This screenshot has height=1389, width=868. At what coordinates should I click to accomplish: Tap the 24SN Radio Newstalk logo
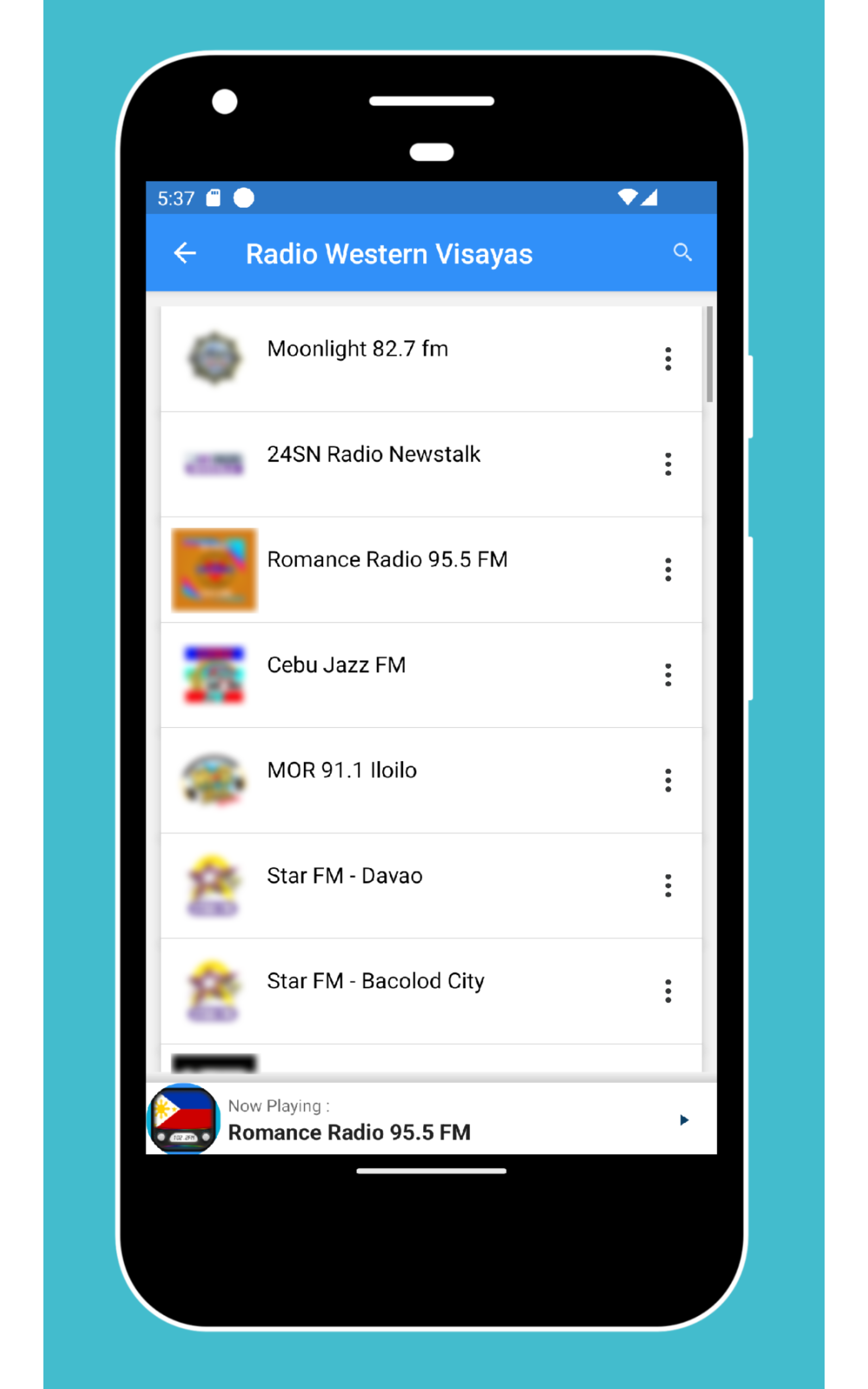coord(214,463)
